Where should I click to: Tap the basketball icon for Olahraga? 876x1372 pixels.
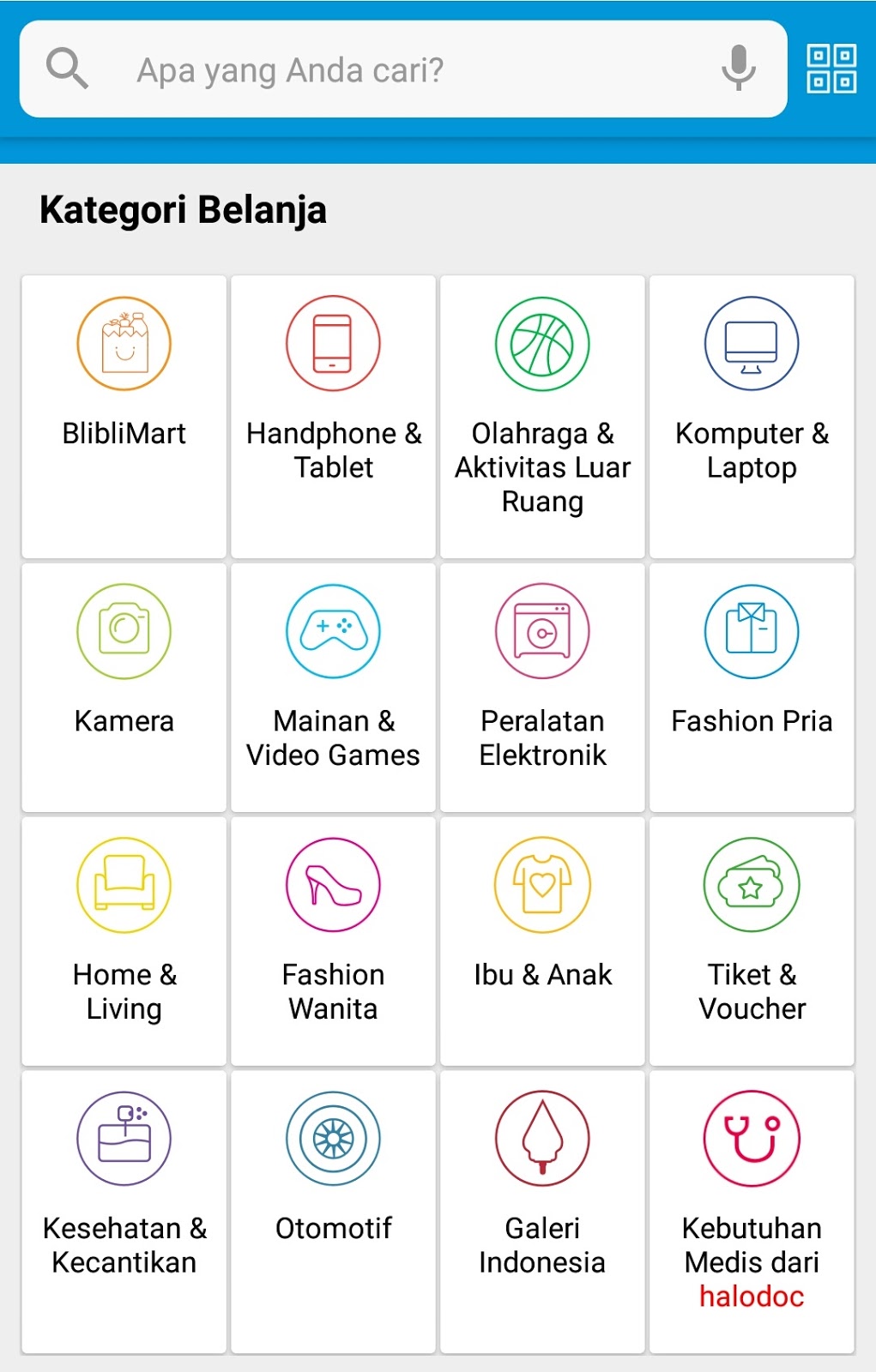click(x=541, y=343)
